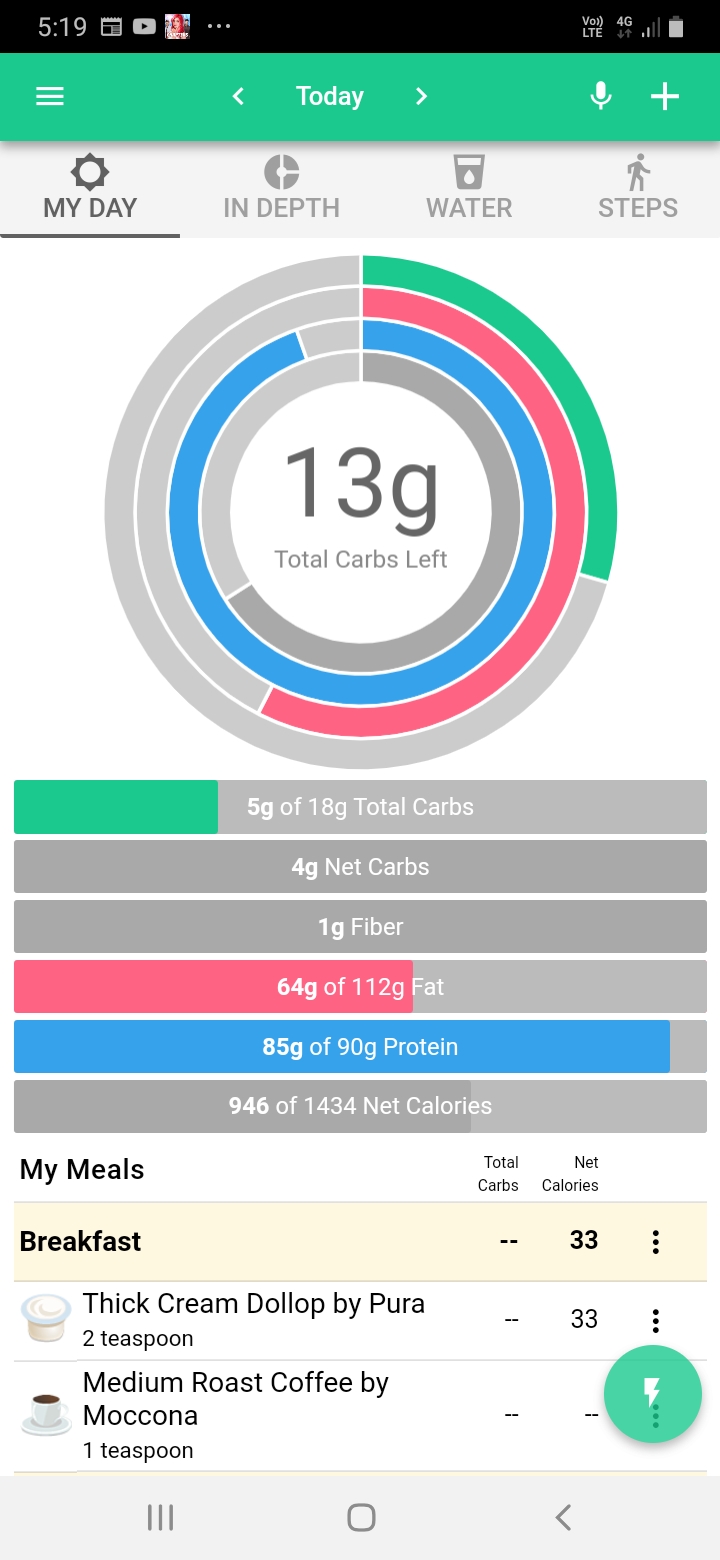Switch to the In Depth tab
Screen dimensions: 720x1560
click(282, 188)
